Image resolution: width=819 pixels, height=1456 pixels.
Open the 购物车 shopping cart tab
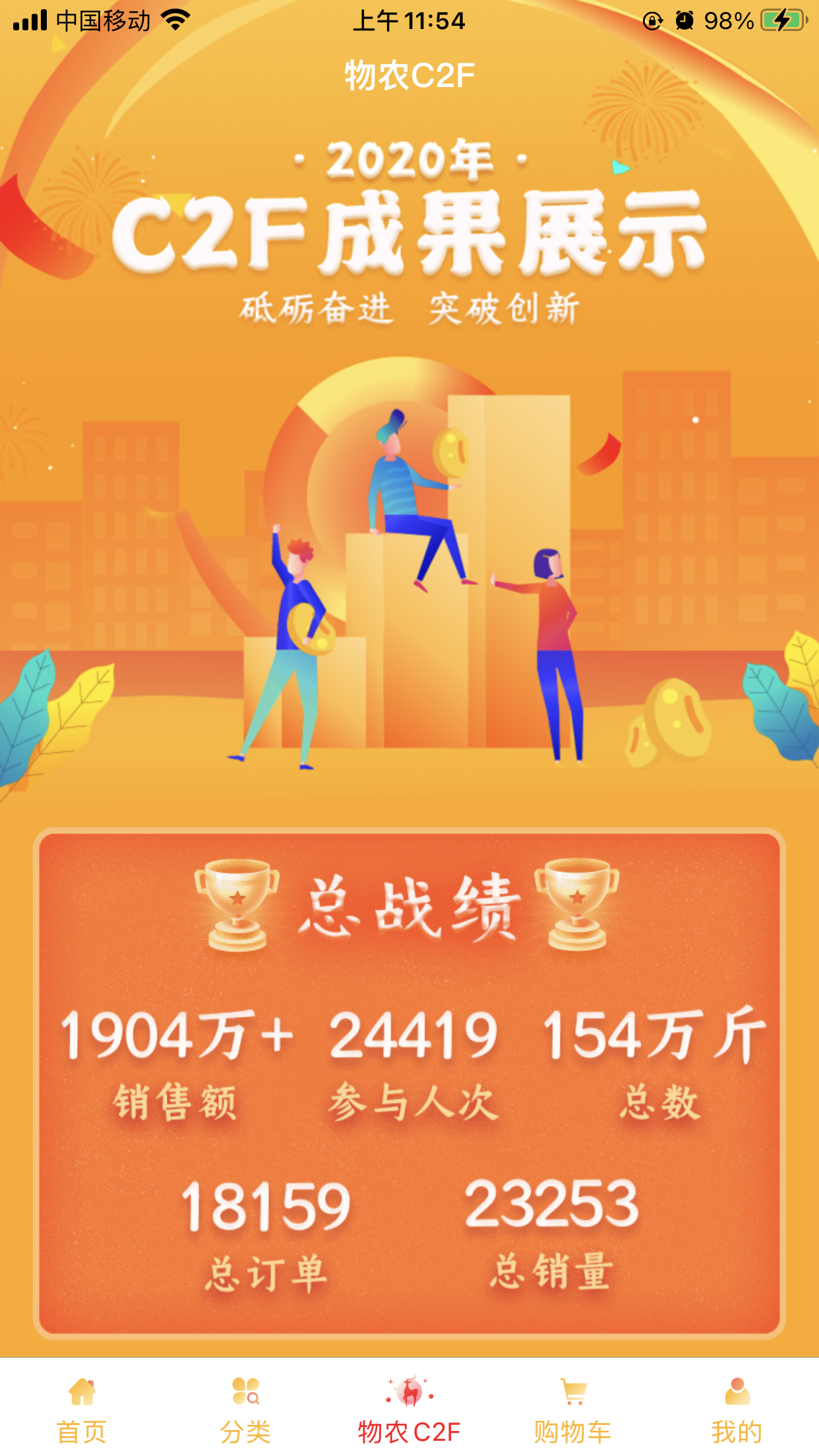(x=572, y=1409)
